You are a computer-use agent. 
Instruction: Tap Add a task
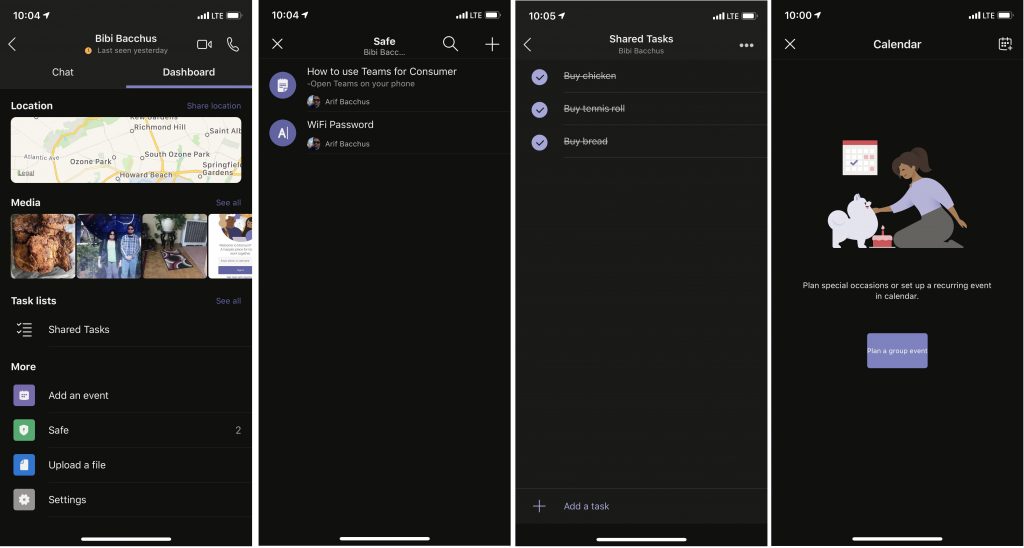point(586,506)
